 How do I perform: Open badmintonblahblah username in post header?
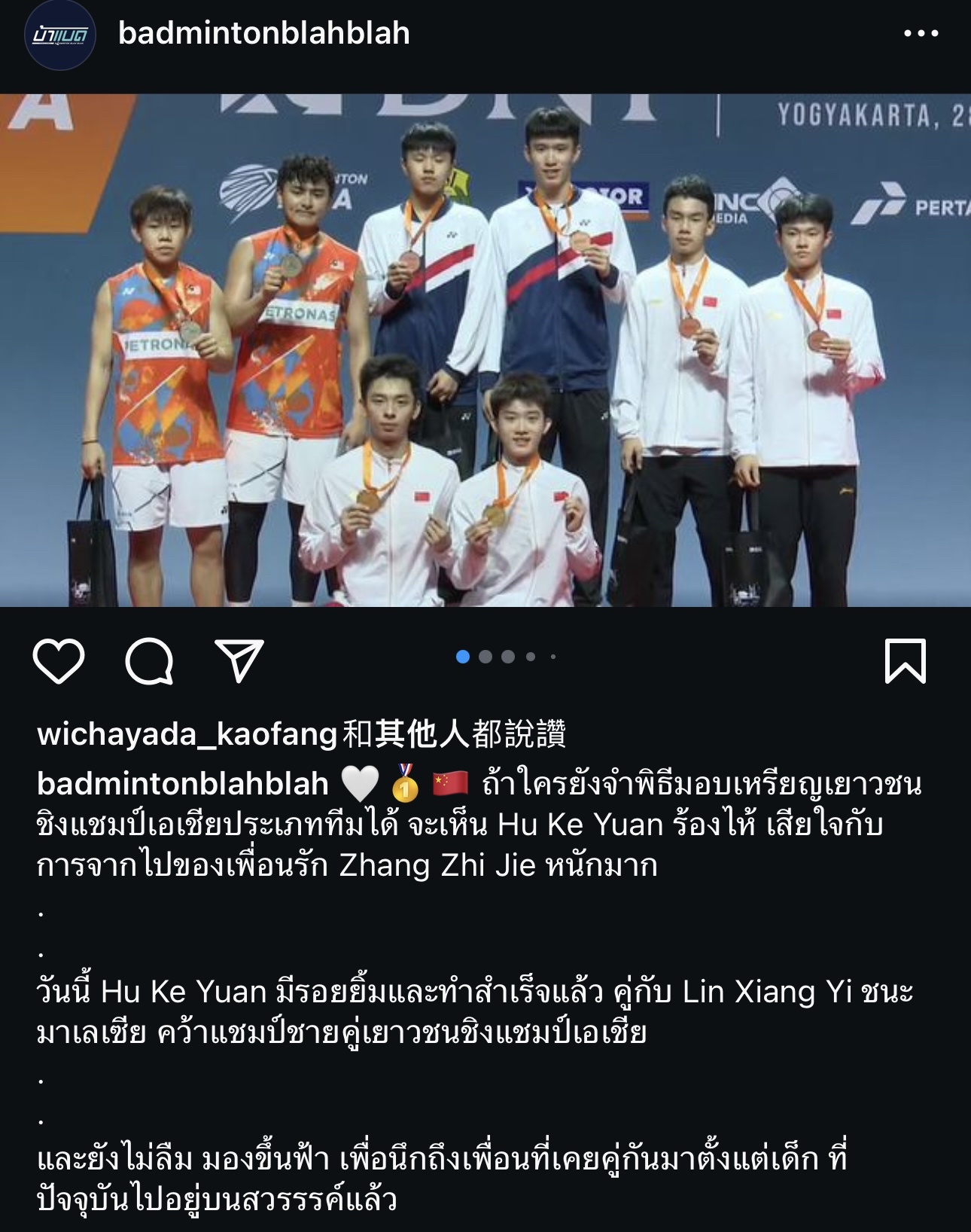tap(263, 34)
